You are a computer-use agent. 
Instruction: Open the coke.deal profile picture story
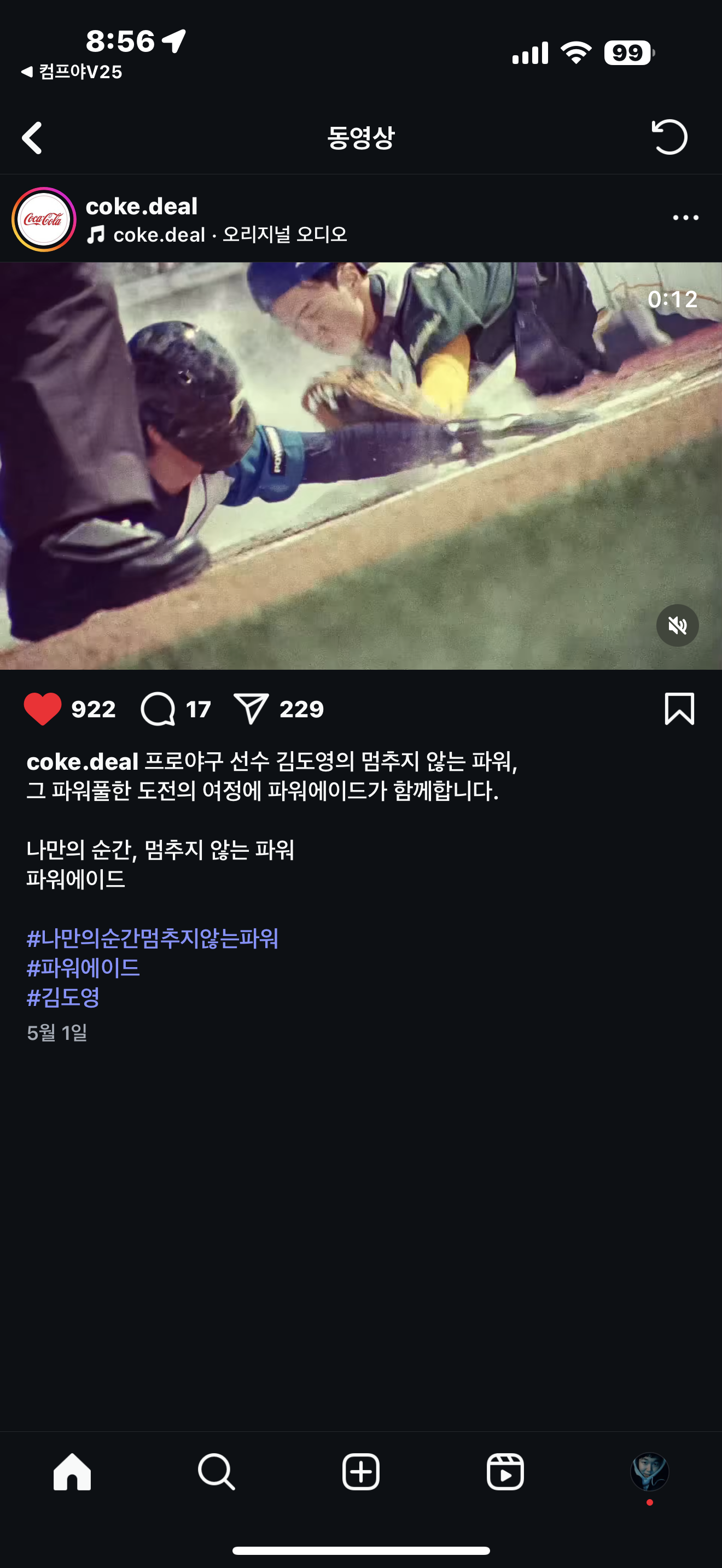tap(44, 219)
